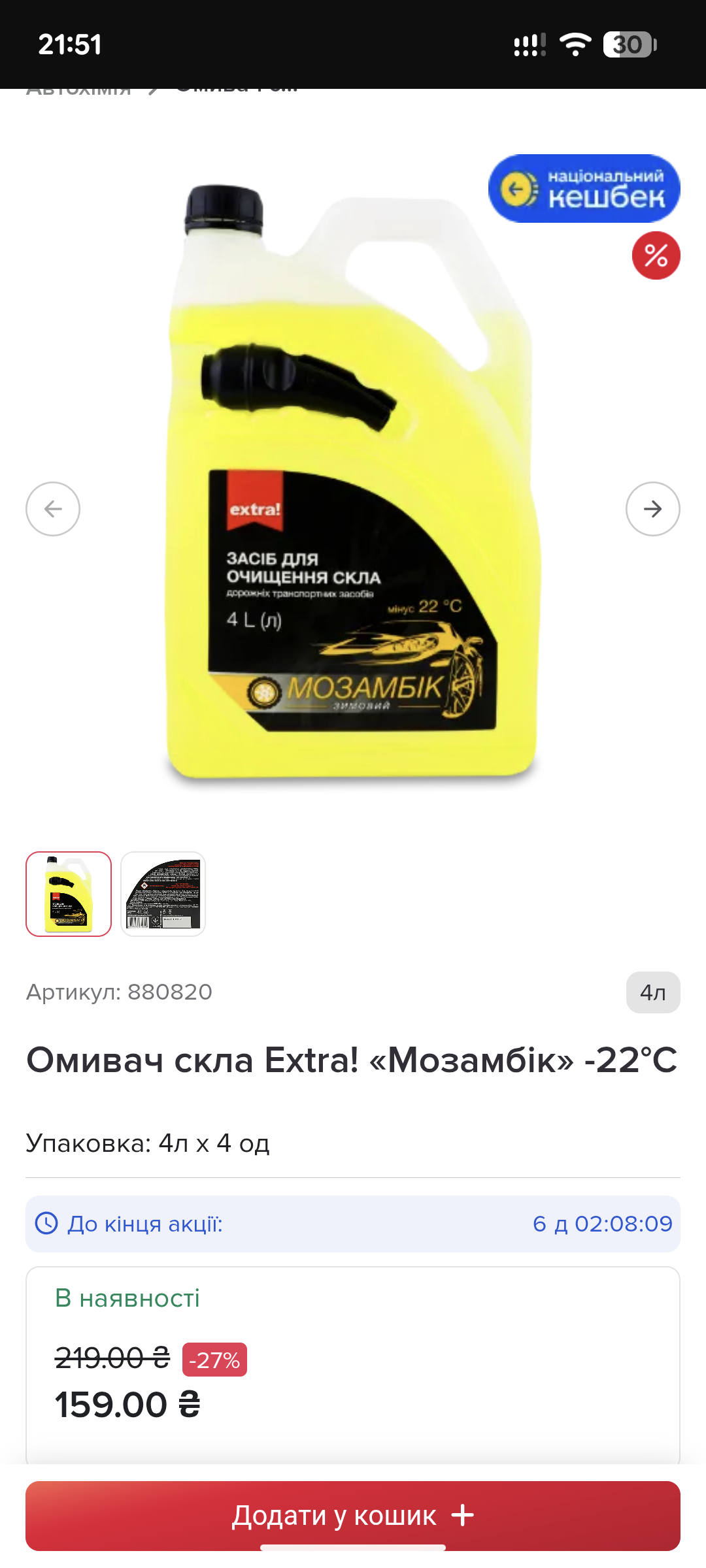Add the product to cart
This screenshot has width=706, height=1568.
pyautogui.click(x=353, y=1516)
